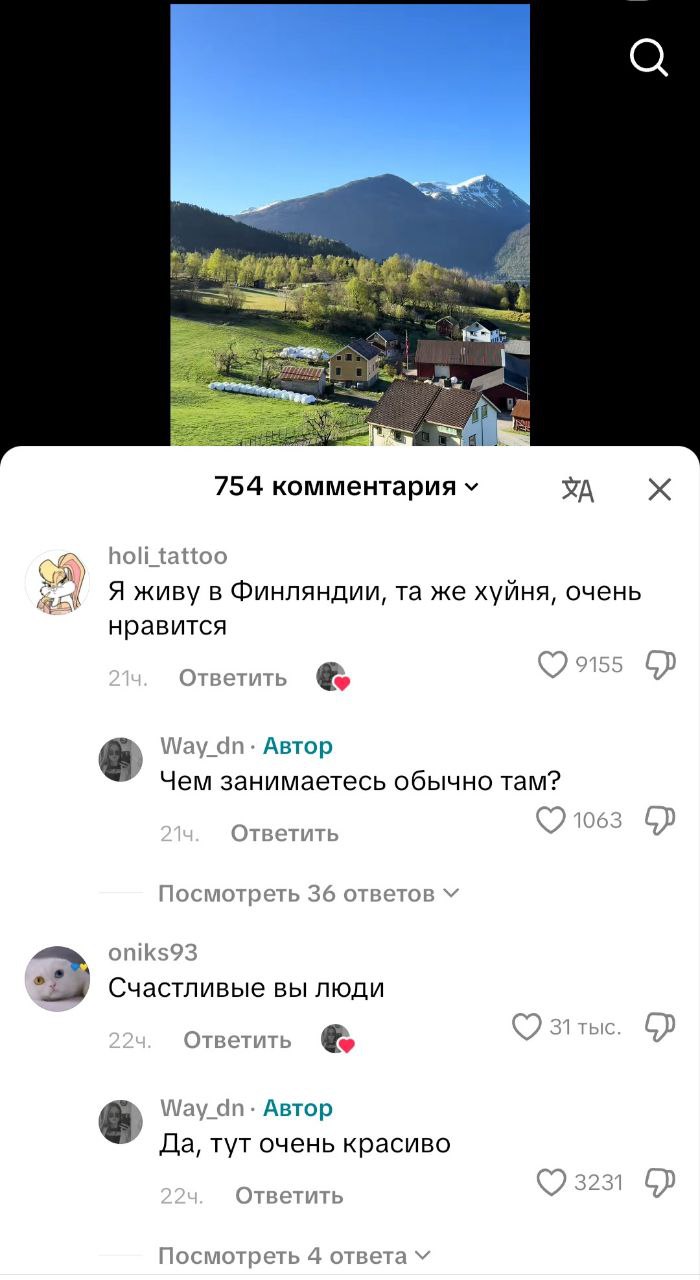Dislike holi_tattoo's comment

661,664
